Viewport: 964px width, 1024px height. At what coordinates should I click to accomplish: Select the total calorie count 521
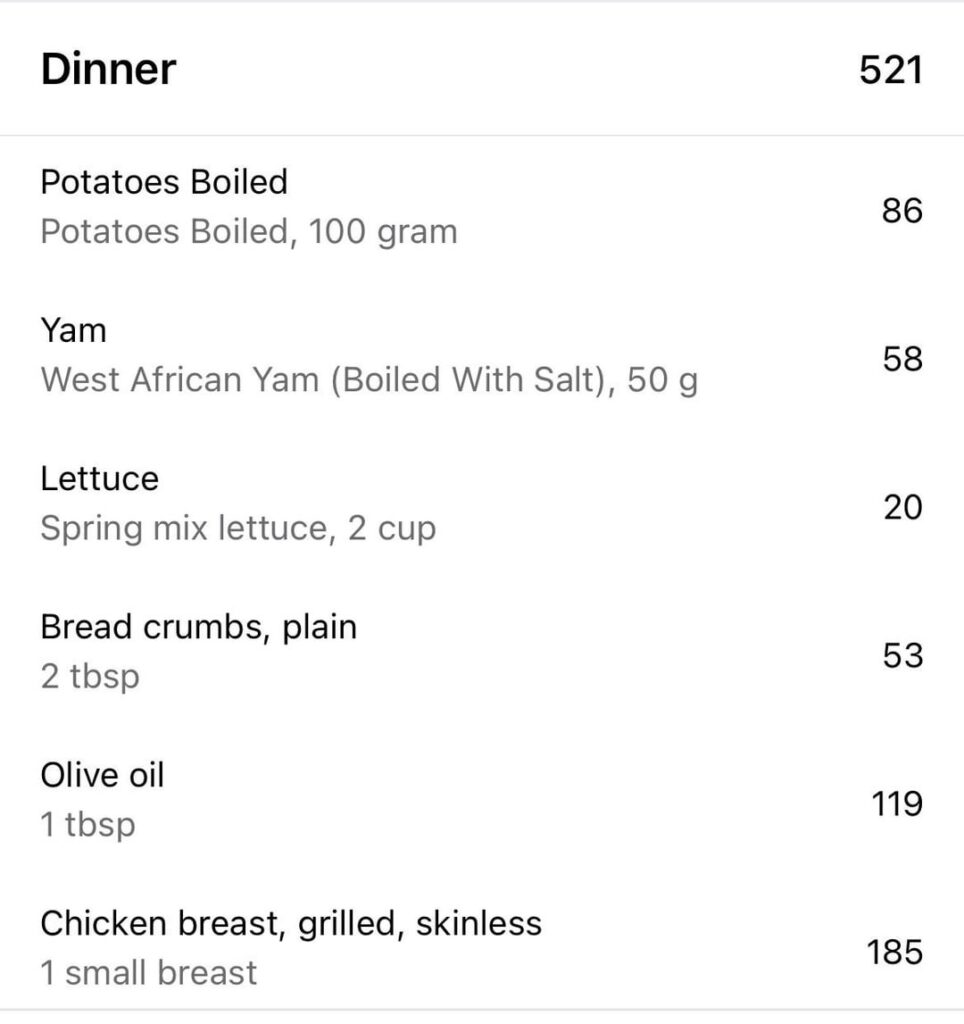tap(893, 70)
